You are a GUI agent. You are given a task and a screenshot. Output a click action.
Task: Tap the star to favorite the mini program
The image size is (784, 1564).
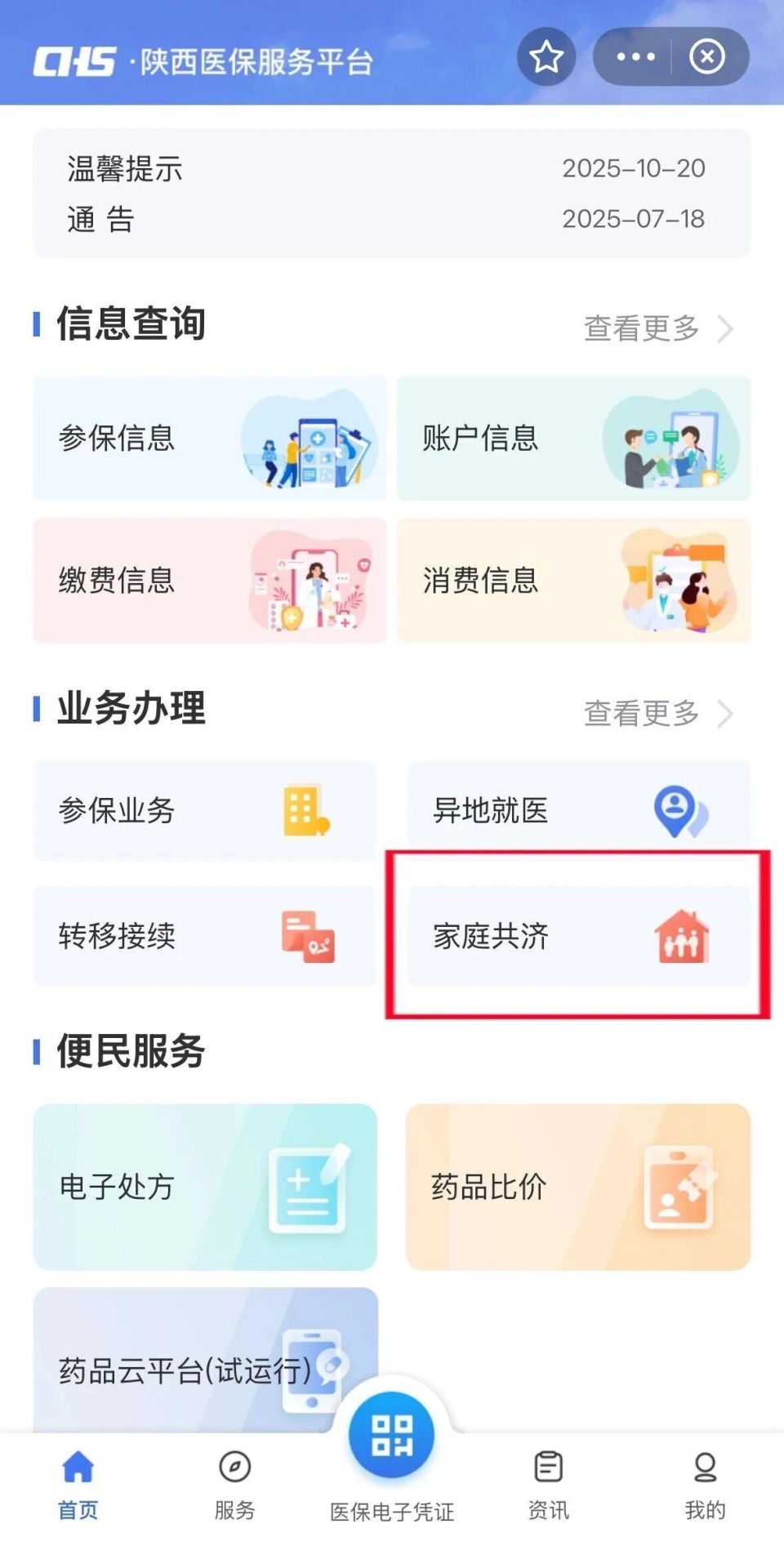tap(546, 56)
